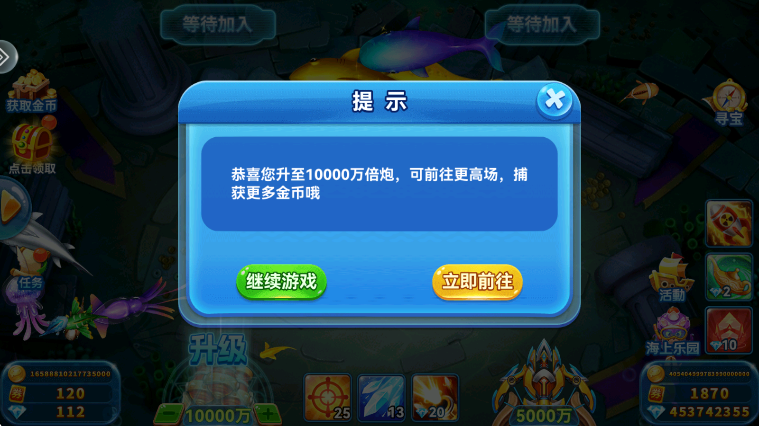Screen dimensions: 759x426
Task: Tap the 继续游戏 button
Action: coord(281,282)
